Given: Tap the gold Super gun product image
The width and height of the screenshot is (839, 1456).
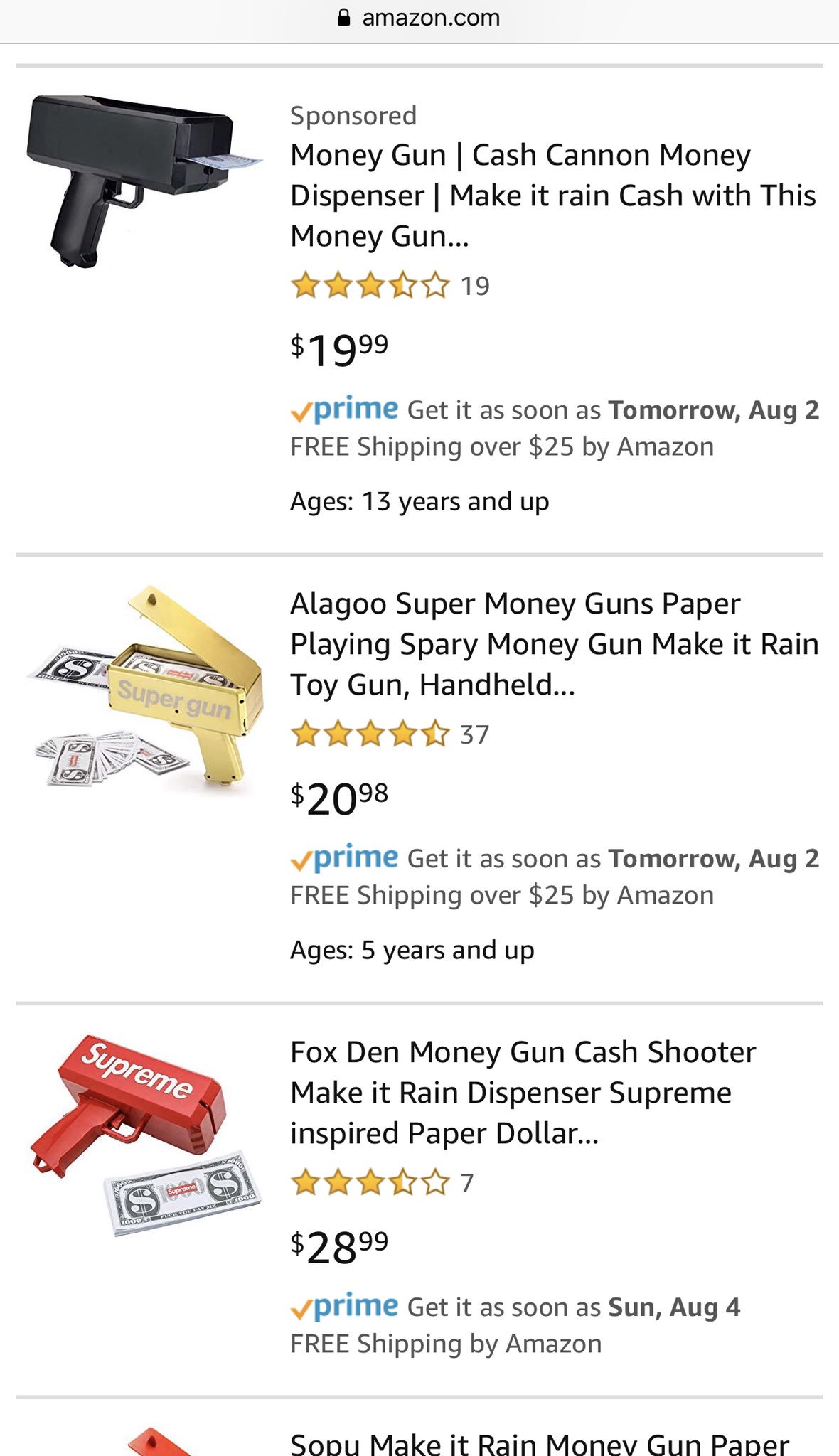Looking at the screenshot, I should coord(145,686).
